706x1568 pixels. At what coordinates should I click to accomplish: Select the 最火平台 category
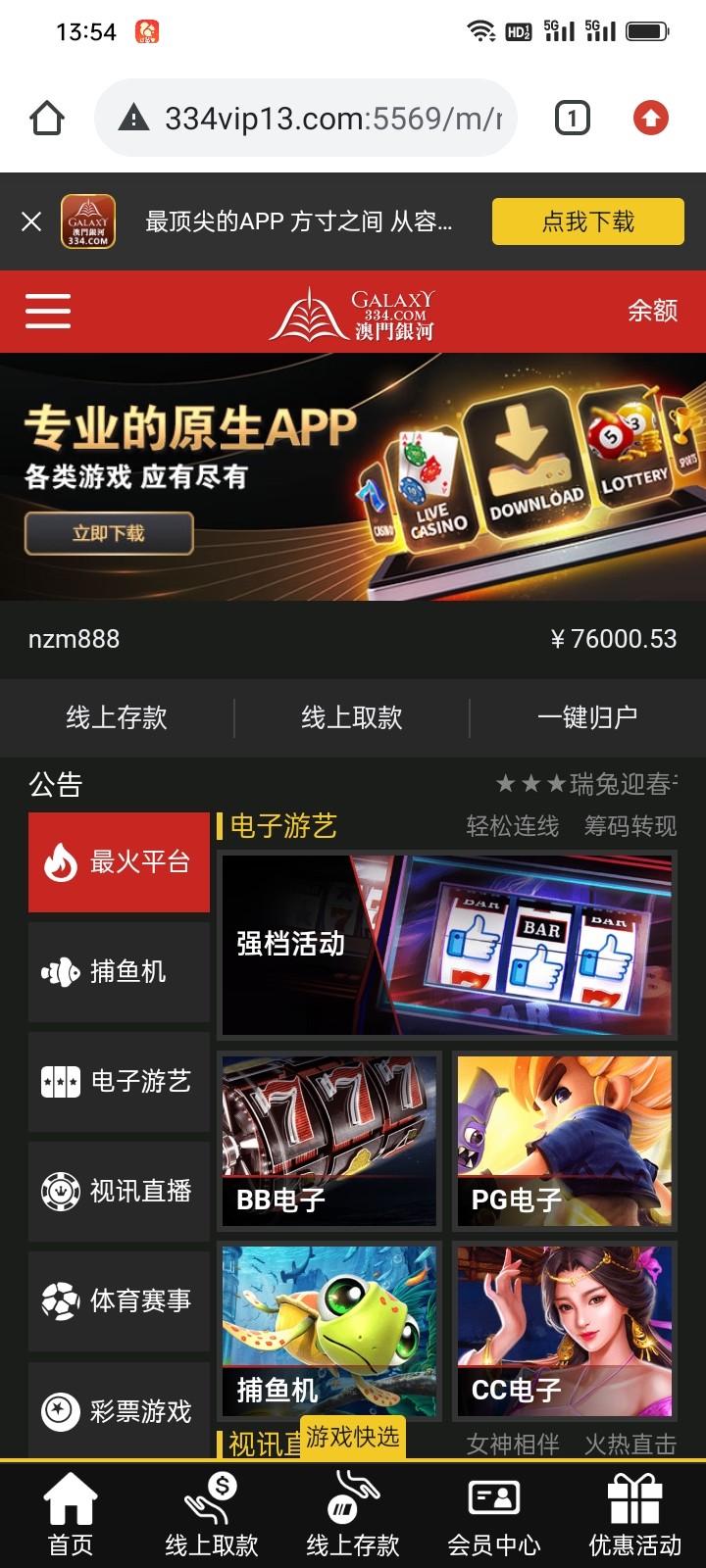(x=119, y=862)
